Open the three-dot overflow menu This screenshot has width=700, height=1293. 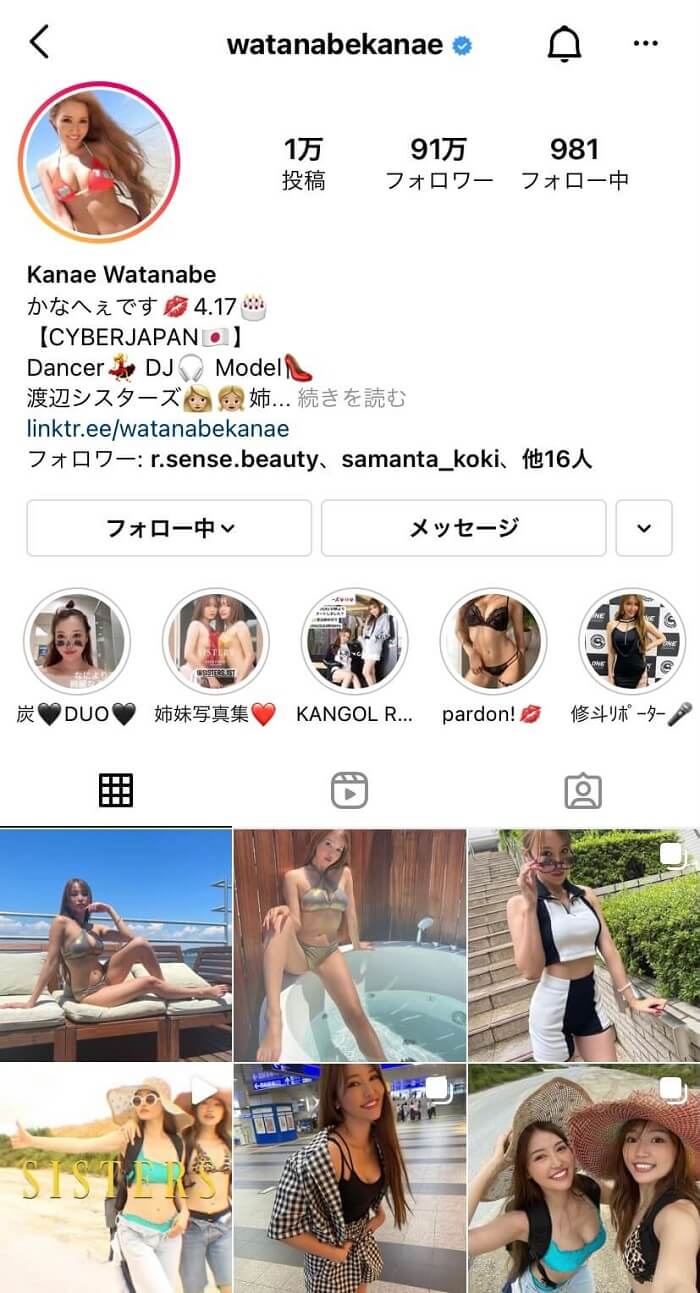646,43
